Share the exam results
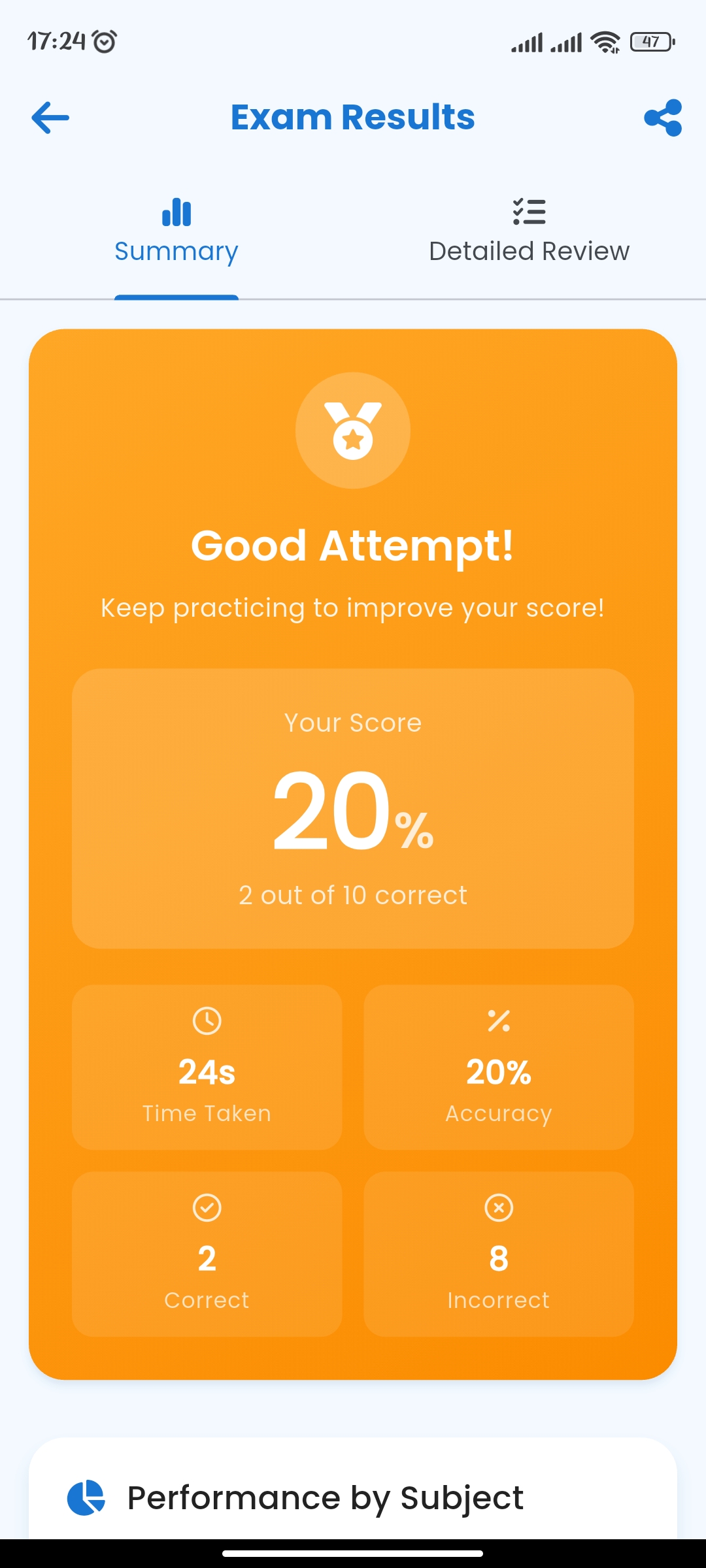This screenshot has width=706, height=1568. tap(663, 118)
